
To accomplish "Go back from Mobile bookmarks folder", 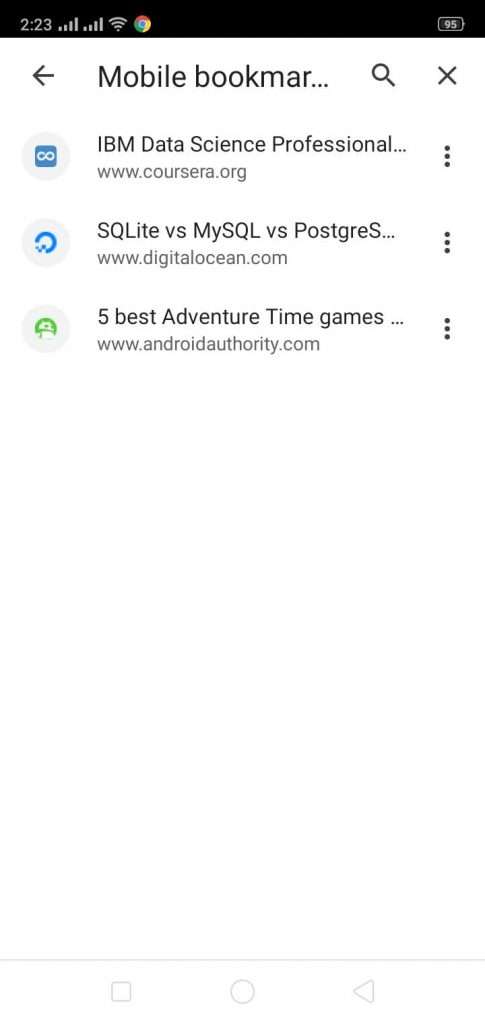I will click(x=43, y=76).
